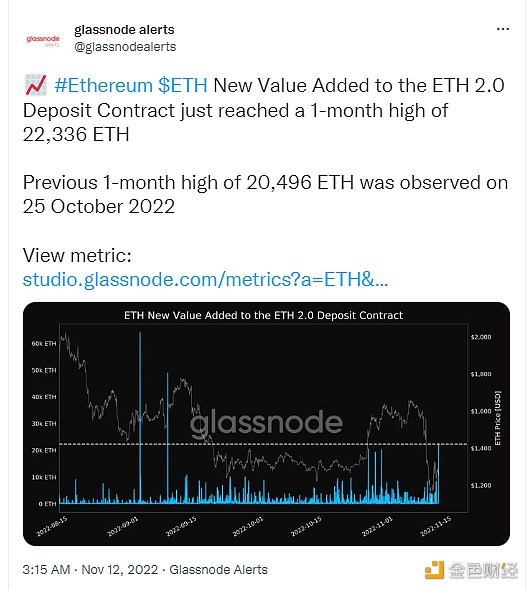Open the $ETH cashtag
The height and width of the screenshot is (590, 529).
[x=182, y=85]
